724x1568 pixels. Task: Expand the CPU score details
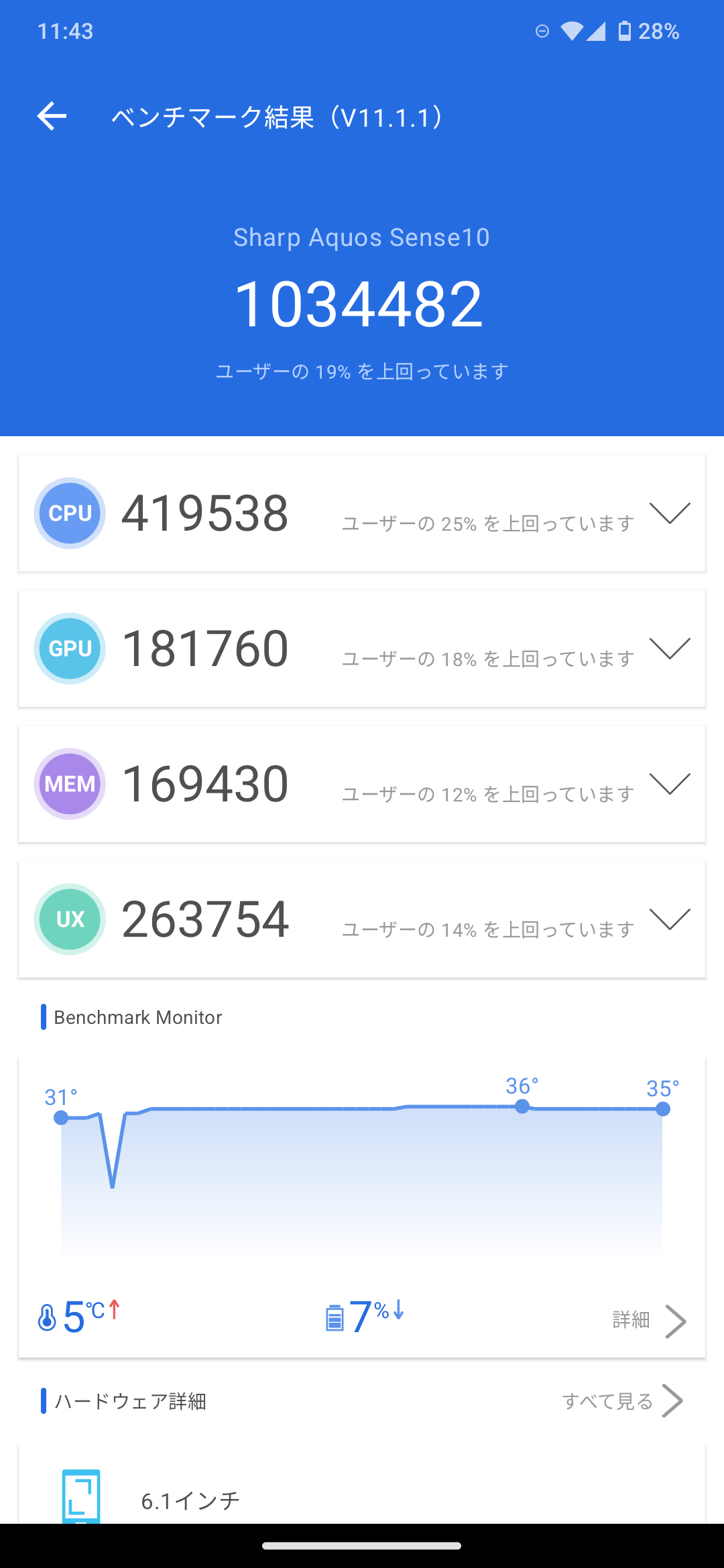670,513
